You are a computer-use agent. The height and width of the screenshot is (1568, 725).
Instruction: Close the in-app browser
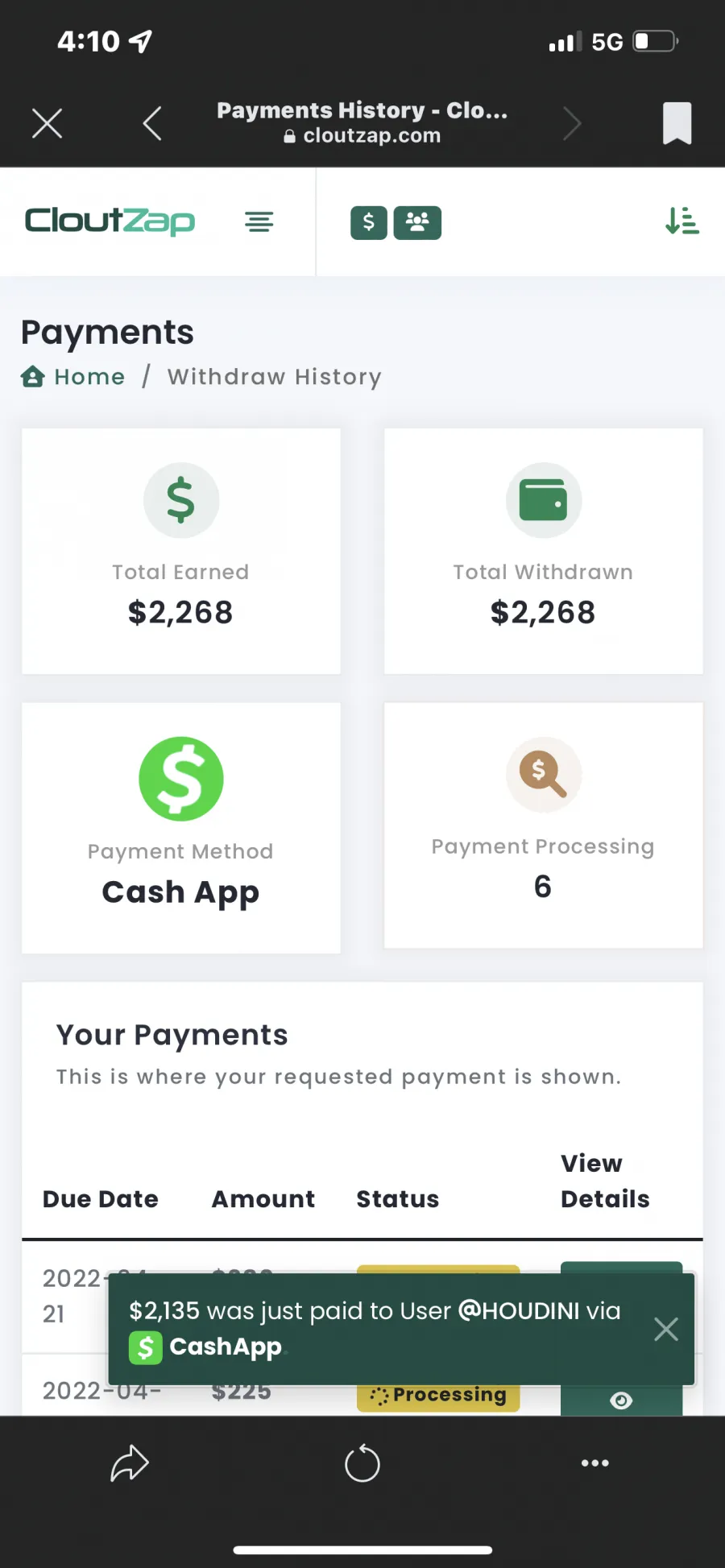[47, 123]
